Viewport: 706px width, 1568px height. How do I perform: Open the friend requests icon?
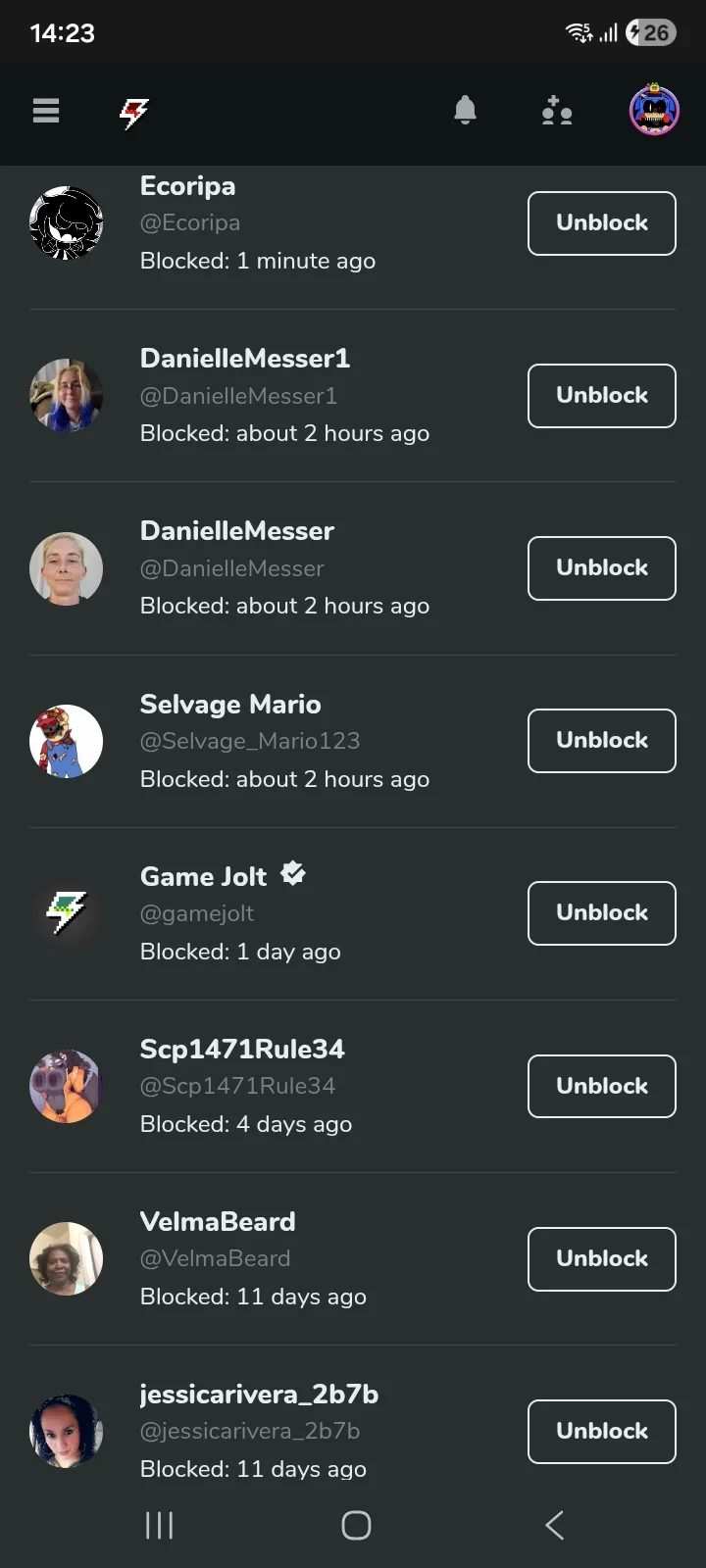556,112
